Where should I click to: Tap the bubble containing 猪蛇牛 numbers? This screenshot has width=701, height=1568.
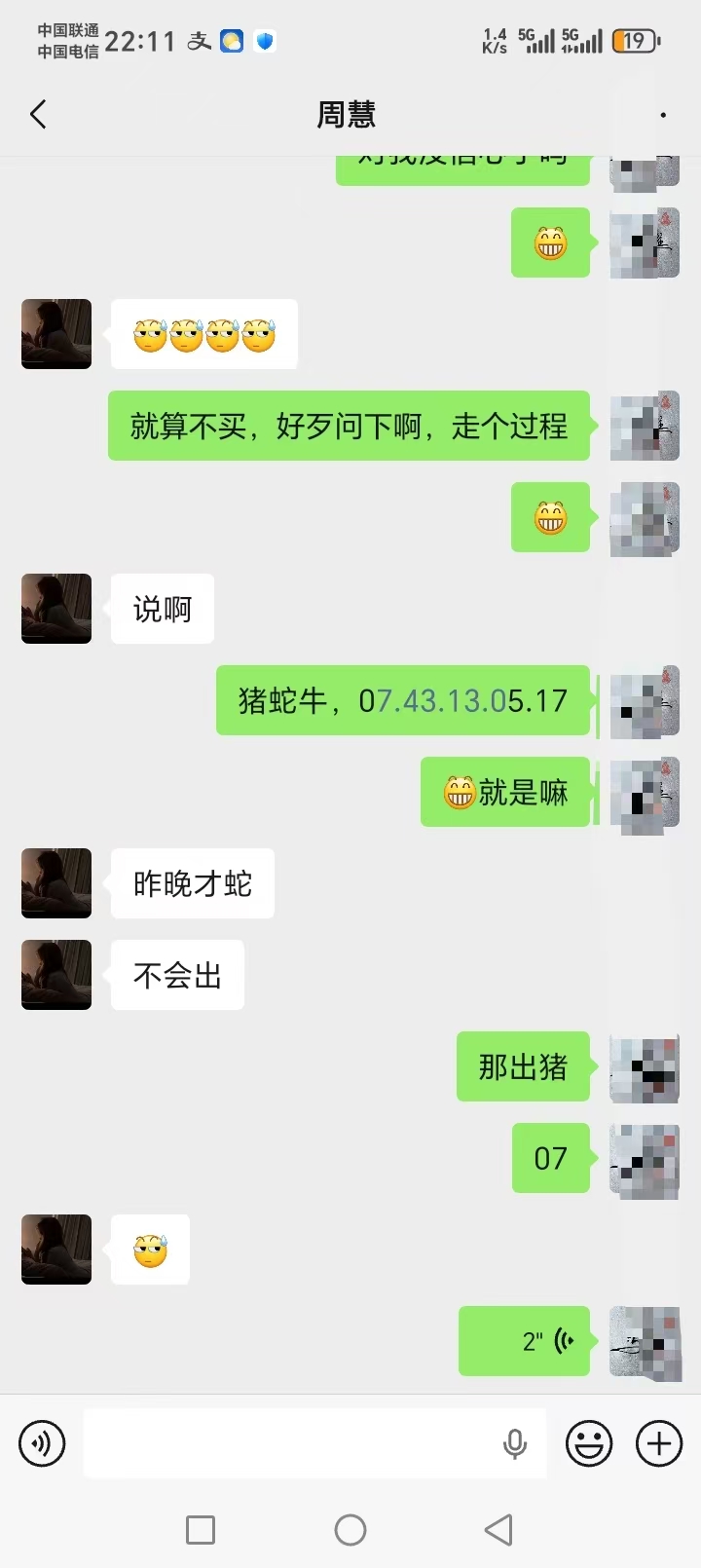pyautogui.click(x=403, y=701)
